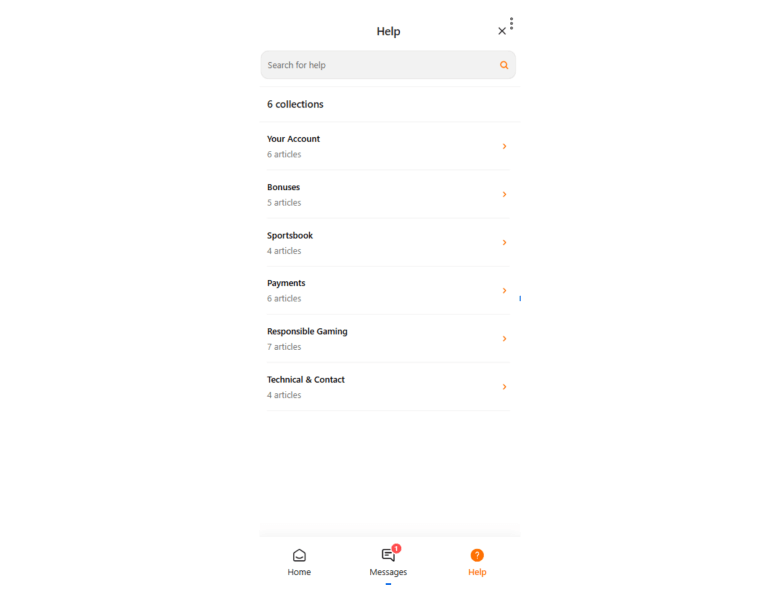This screenshot has height=600, width=780.
Task: Focus the Search for help field
Action: tap(380, 65)
